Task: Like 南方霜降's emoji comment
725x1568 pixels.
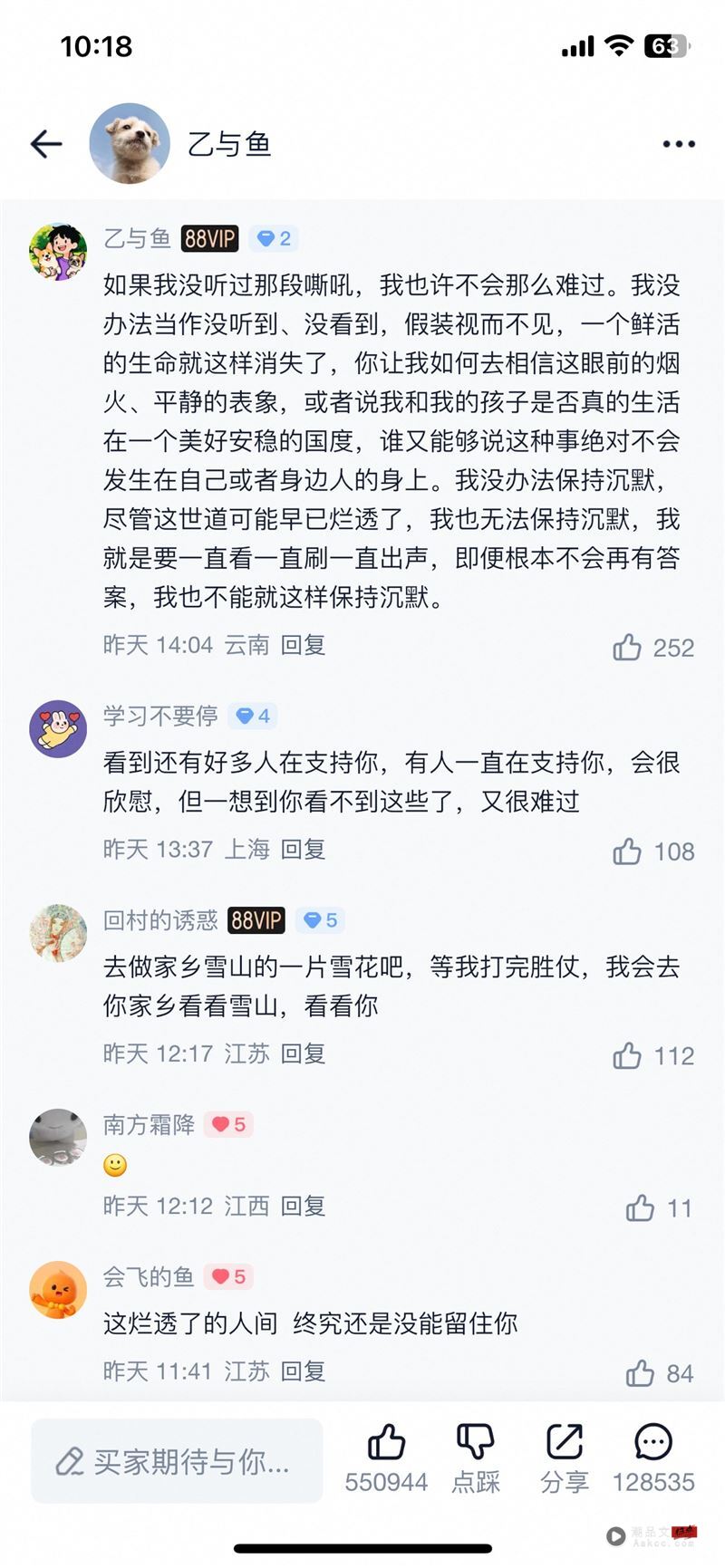Action: tap(640, 1207)
